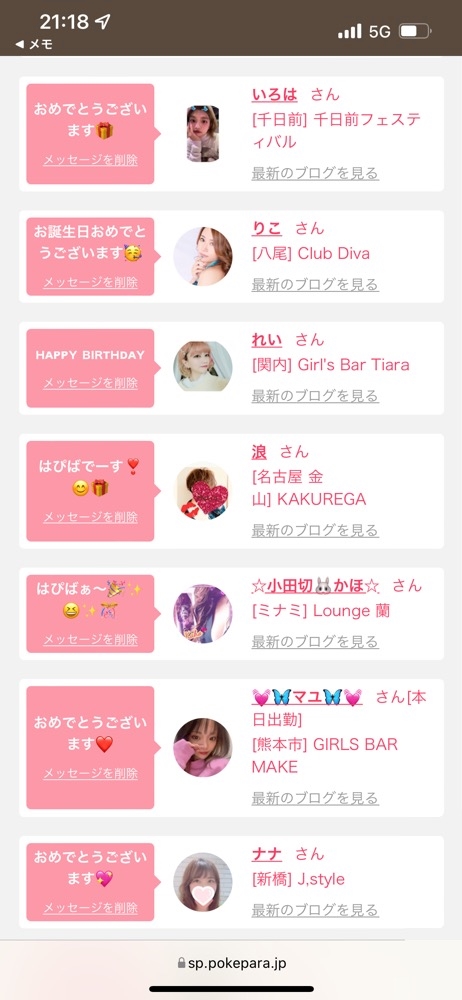Open 小田切かほ's profile name link
Screen dimensions: 462x1000
click(x=315, y=585)
